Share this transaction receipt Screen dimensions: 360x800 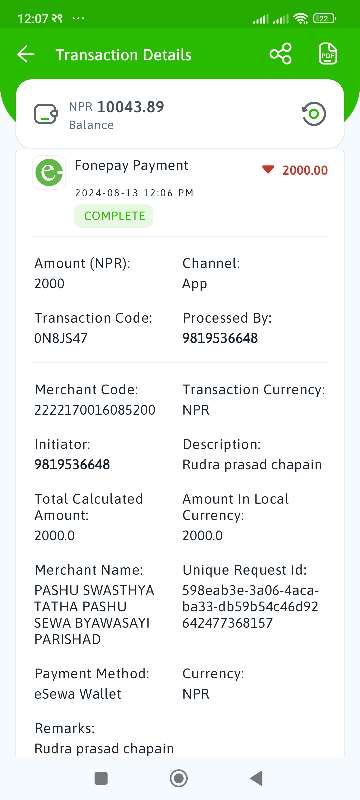point(280,54)
